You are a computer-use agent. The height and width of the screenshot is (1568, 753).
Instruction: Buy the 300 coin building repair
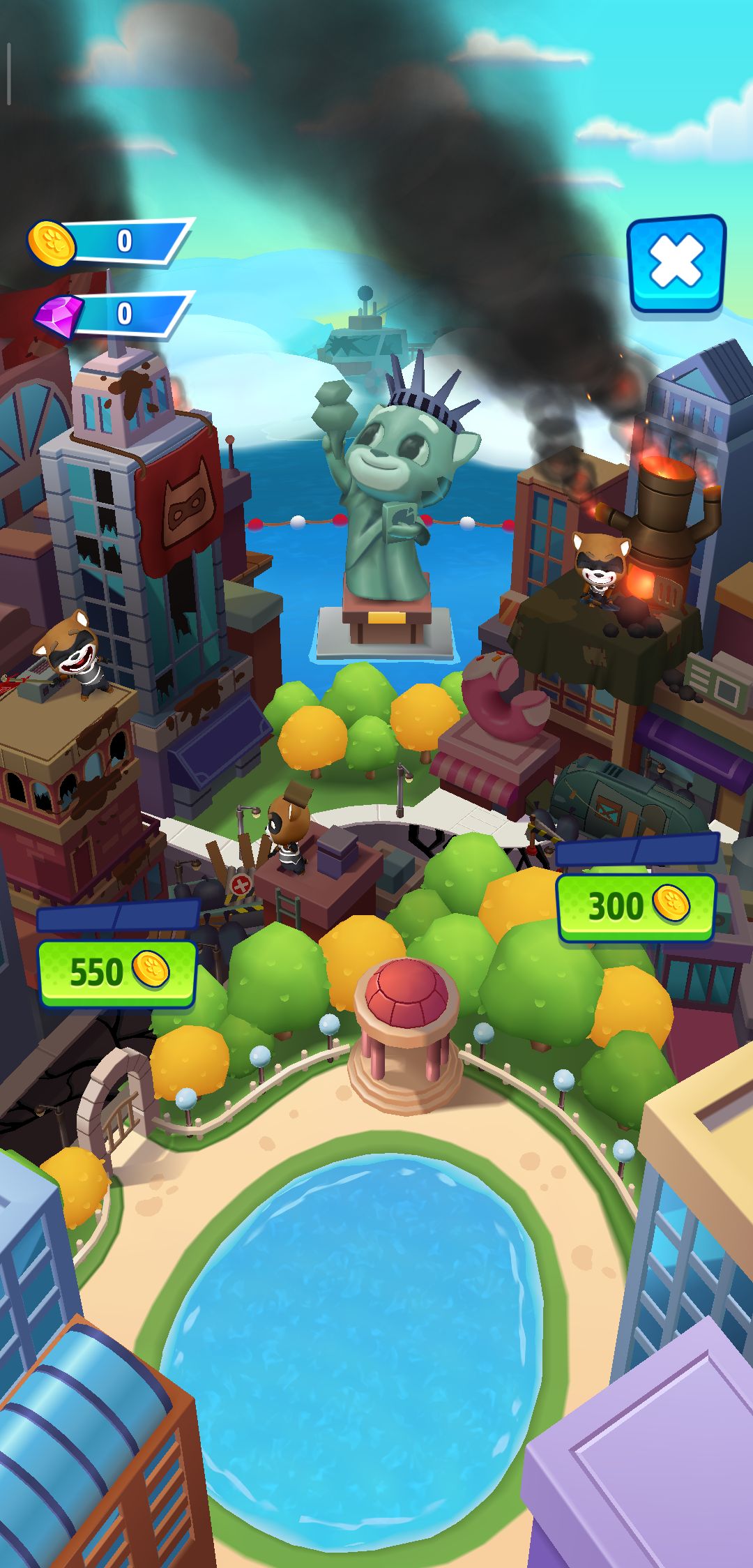pyautogui.click(x=636, y=905)
